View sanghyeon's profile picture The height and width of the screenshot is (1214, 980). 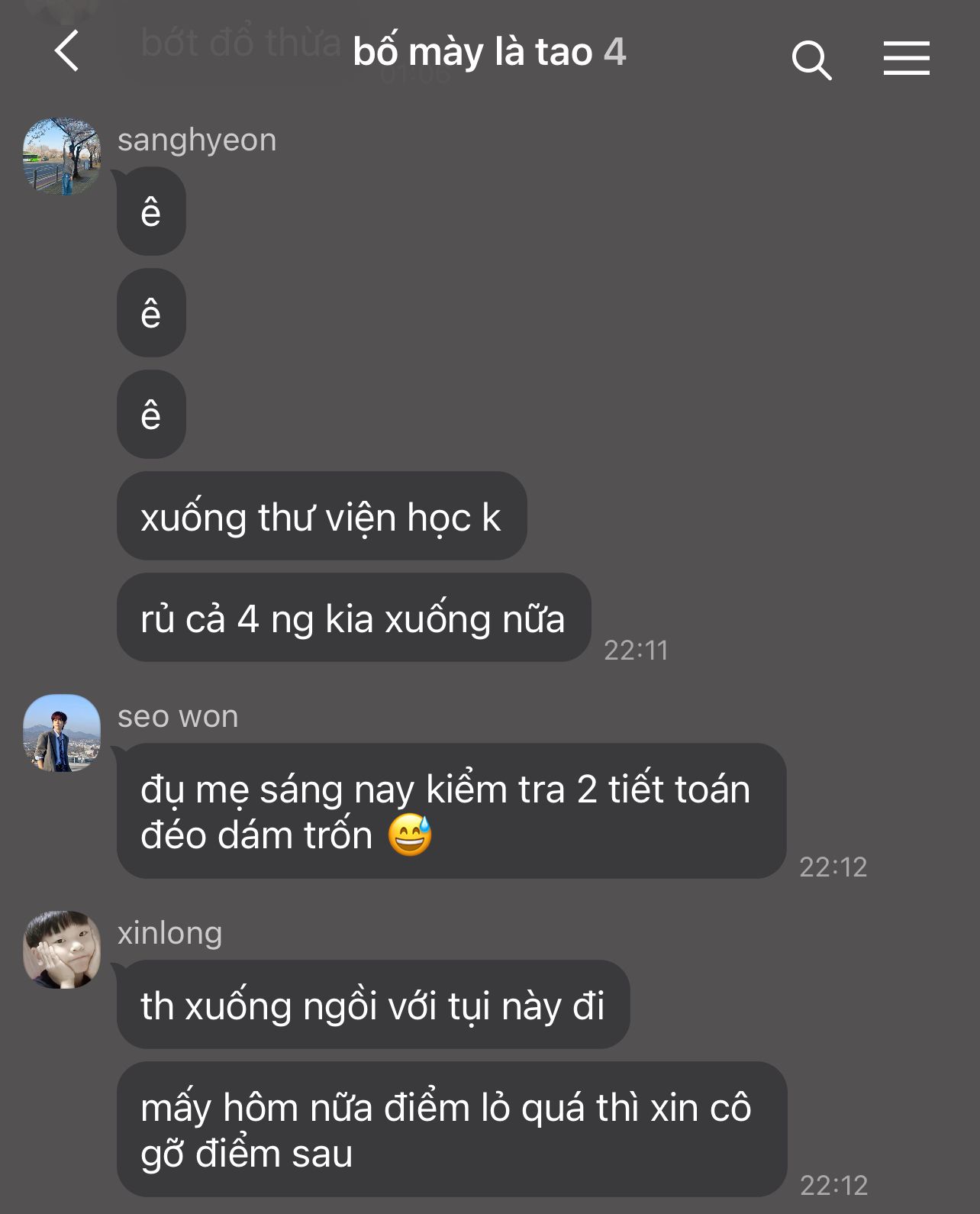(62, 156)
